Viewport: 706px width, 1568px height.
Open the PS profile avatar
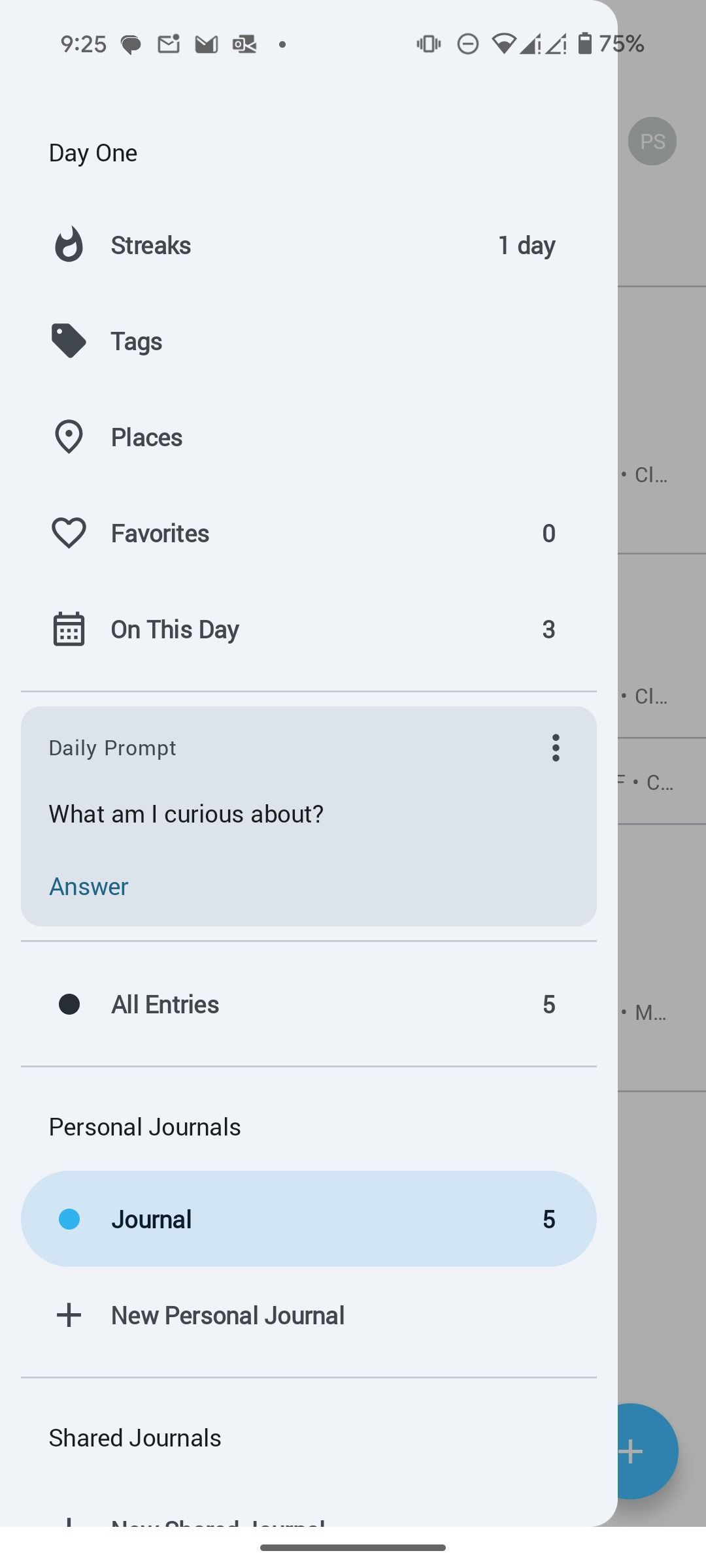(x=652, y=140)
